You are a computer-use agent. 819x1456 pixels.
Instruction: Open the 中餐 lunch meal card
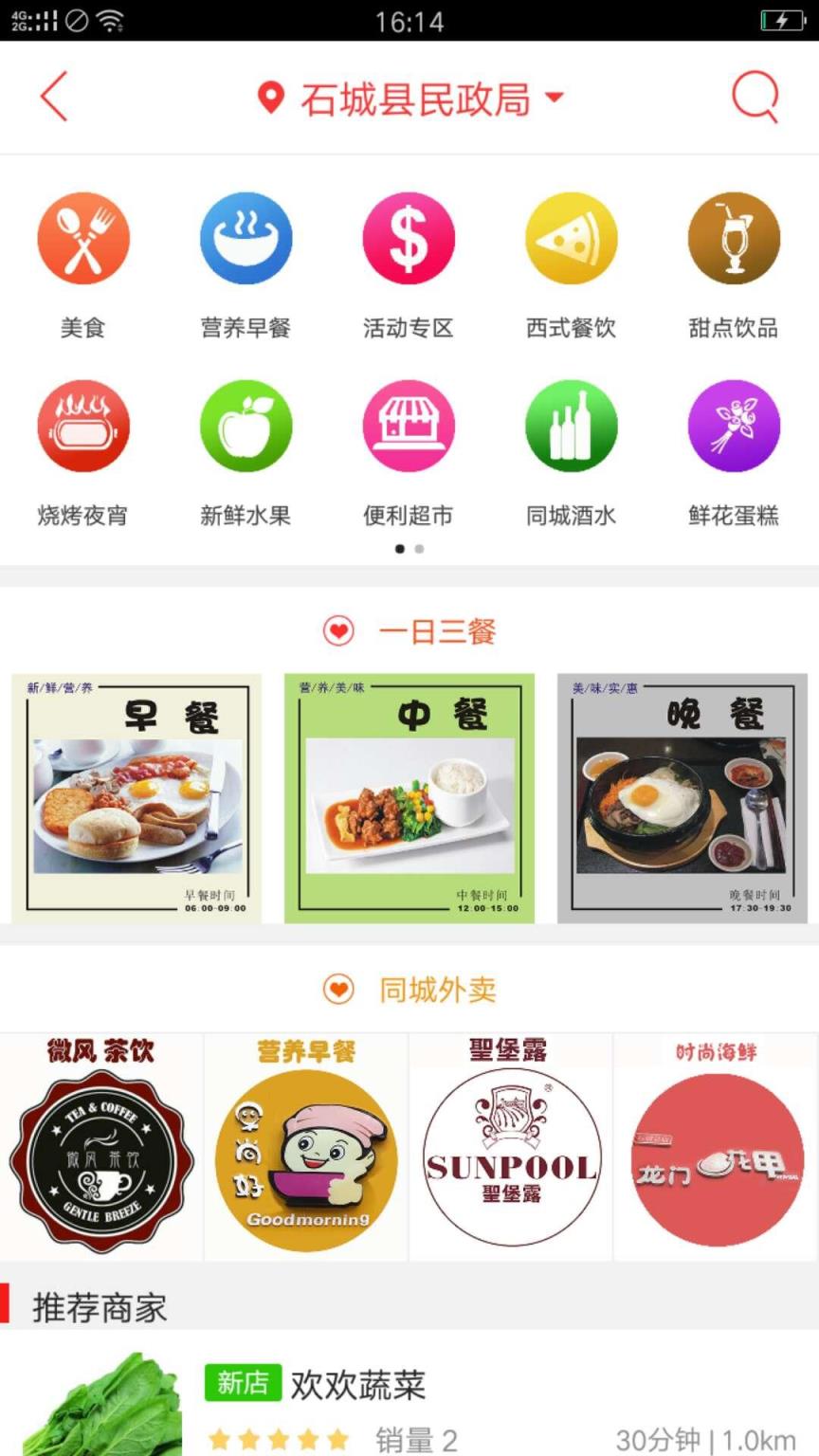(x=409, y=797)
